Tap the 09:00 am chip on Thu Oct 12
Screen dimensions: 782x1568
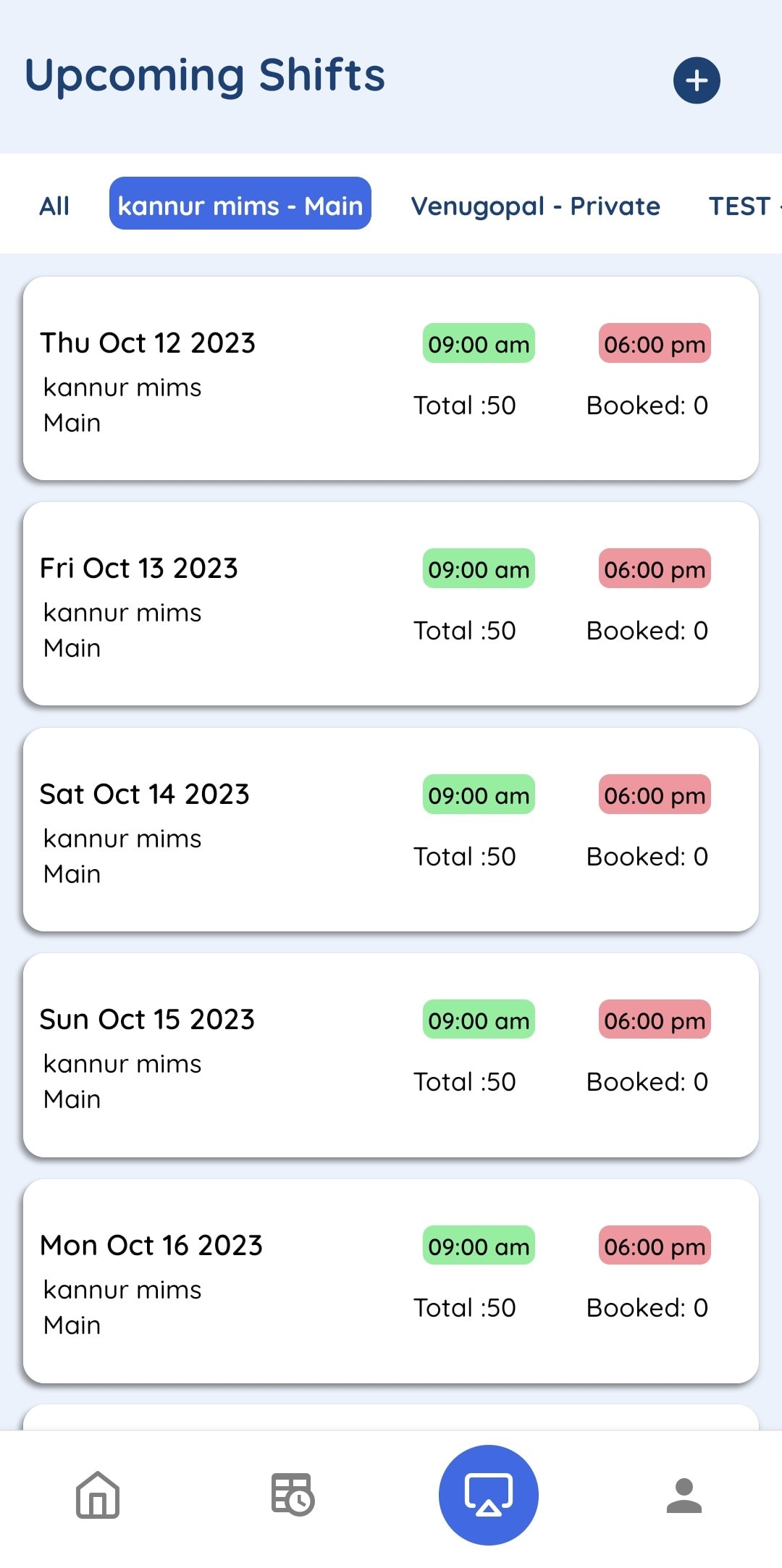[478, 344]
